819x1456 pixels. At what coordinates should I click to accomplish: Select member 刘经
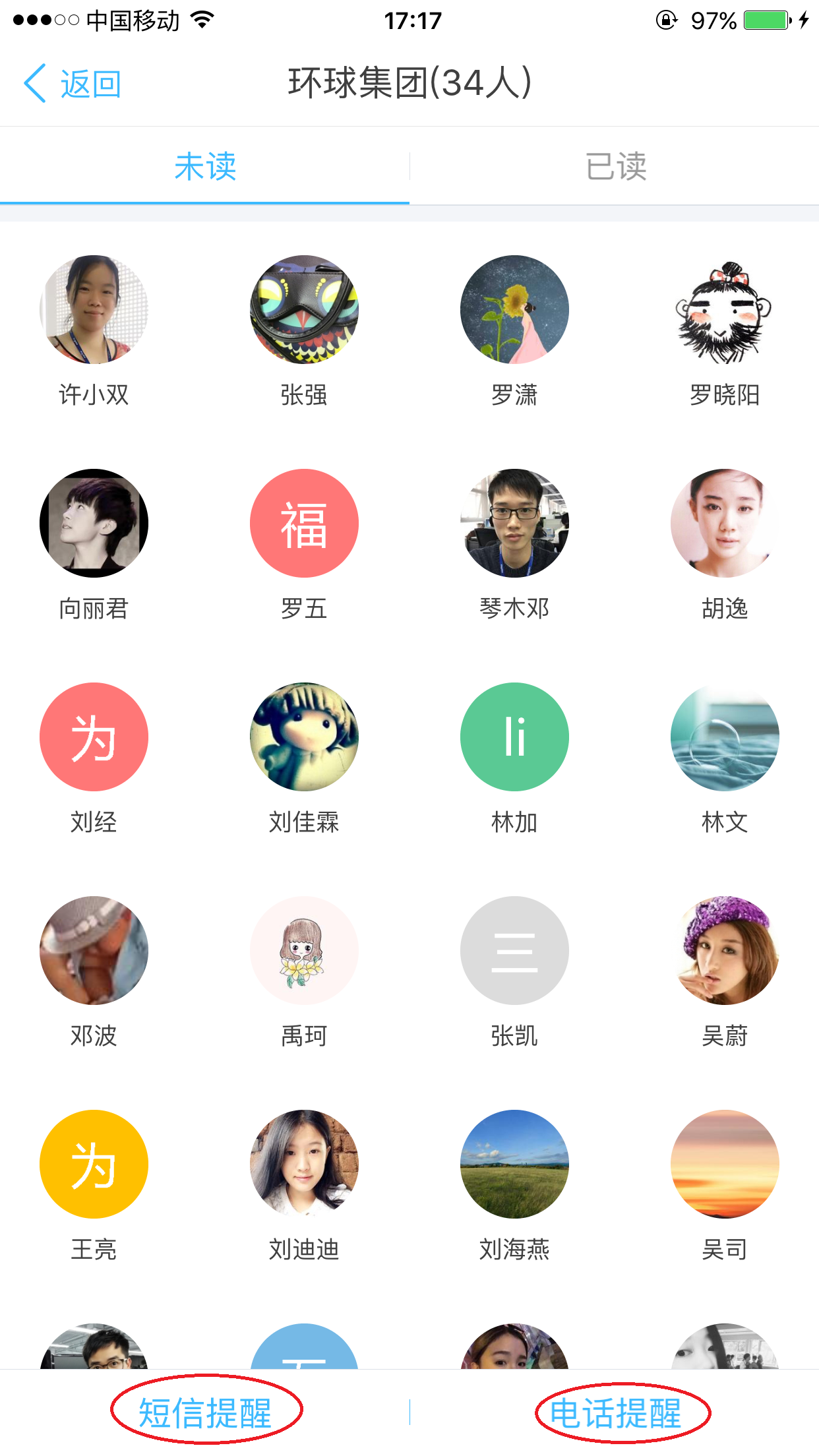point(94,737)
